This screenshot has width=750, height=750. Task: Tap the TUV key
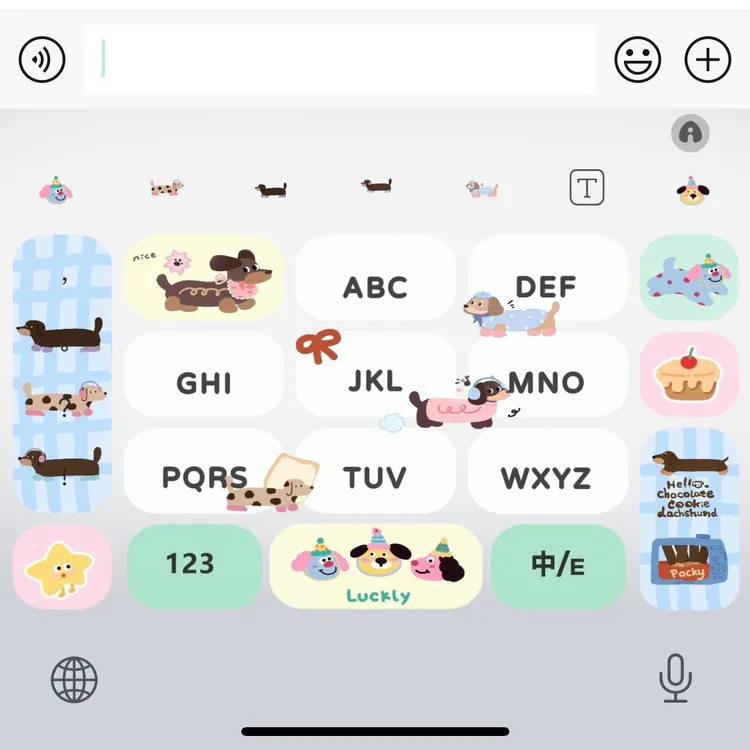pyautogui.click(x=376, y=477)
